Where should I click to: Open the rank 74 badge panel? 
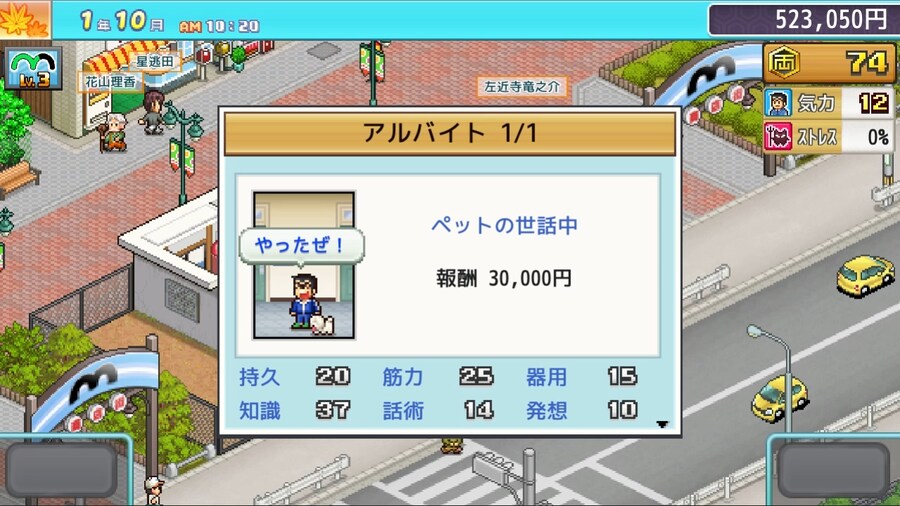click(x=829, y=63)
